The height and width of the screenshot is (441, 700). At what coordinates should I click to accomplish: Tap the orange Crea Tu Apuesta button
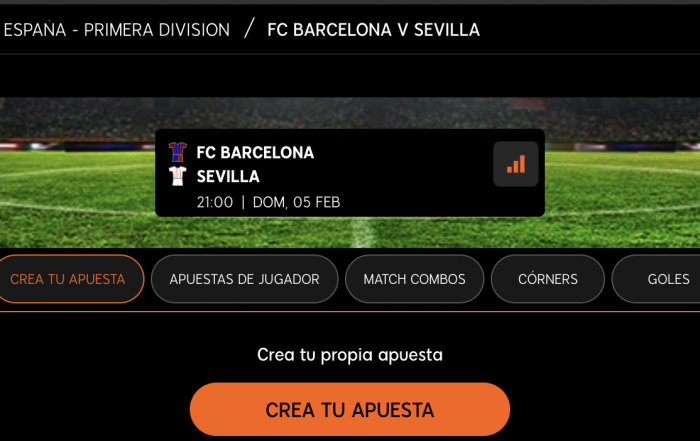tap(350, 410)
